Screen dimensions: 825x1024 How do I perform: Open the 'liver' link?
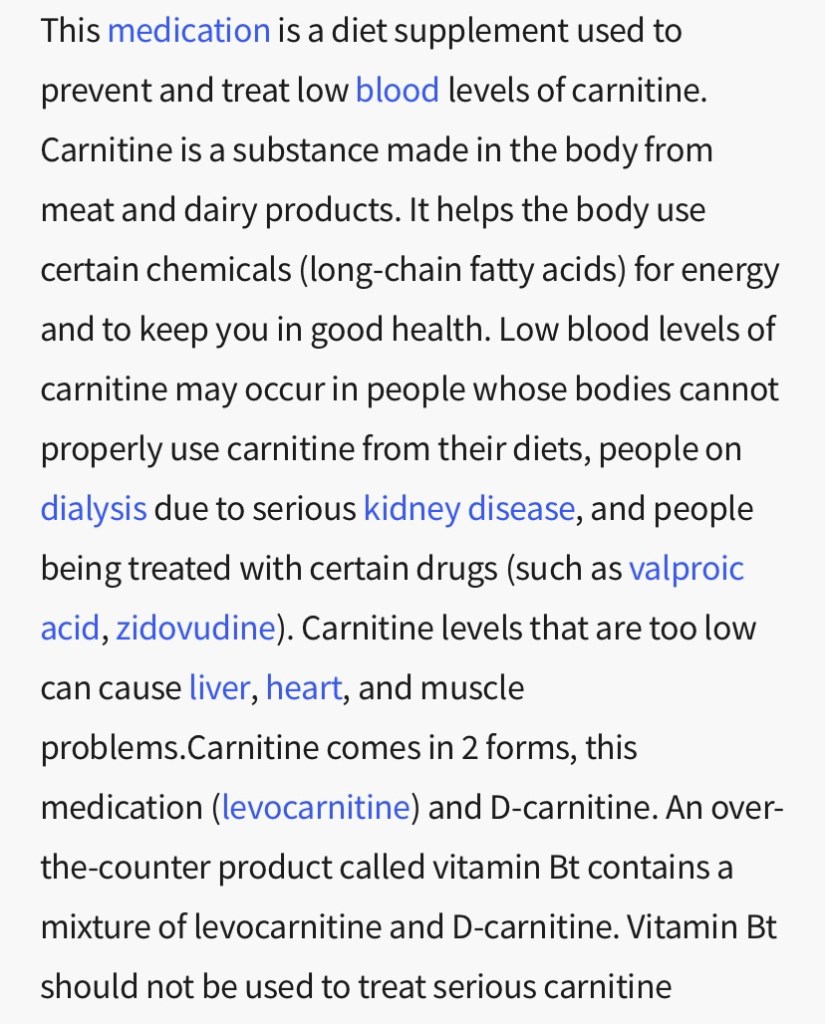coord(218,689)
